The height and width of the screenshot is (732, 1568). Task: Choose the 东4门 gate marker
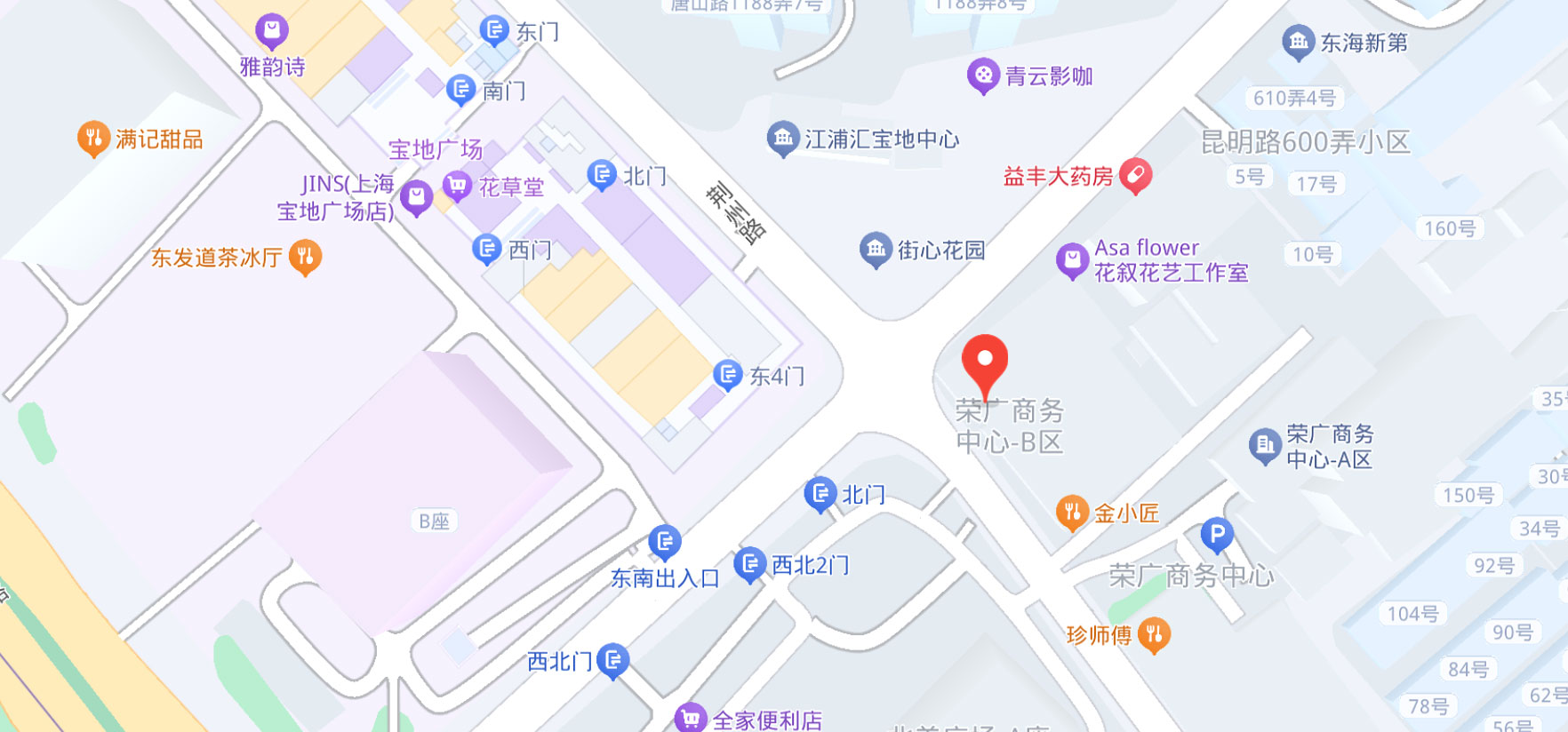pos(728,375)
